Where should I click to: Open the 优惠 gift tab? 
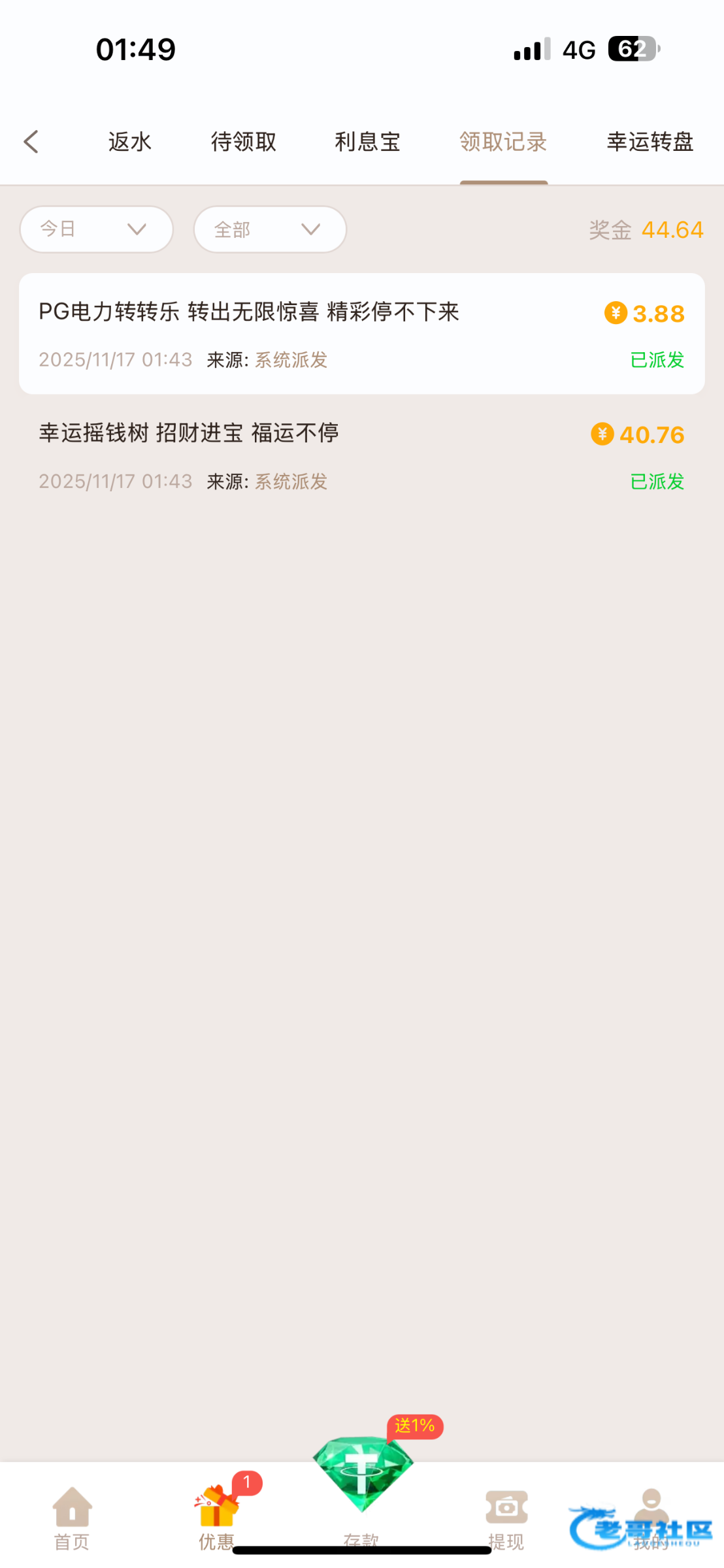(217, 1518)
